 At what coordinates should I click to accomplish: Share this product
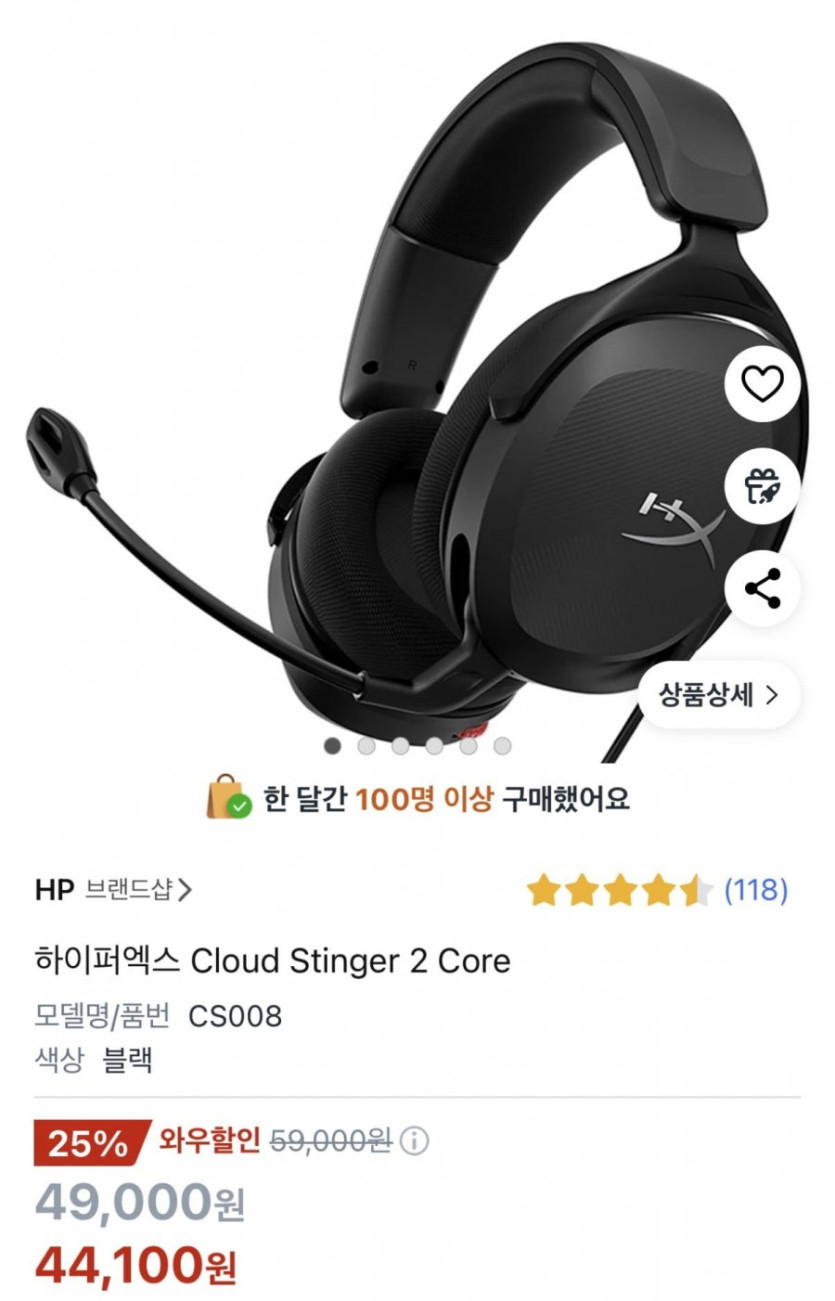pos(762,588)
